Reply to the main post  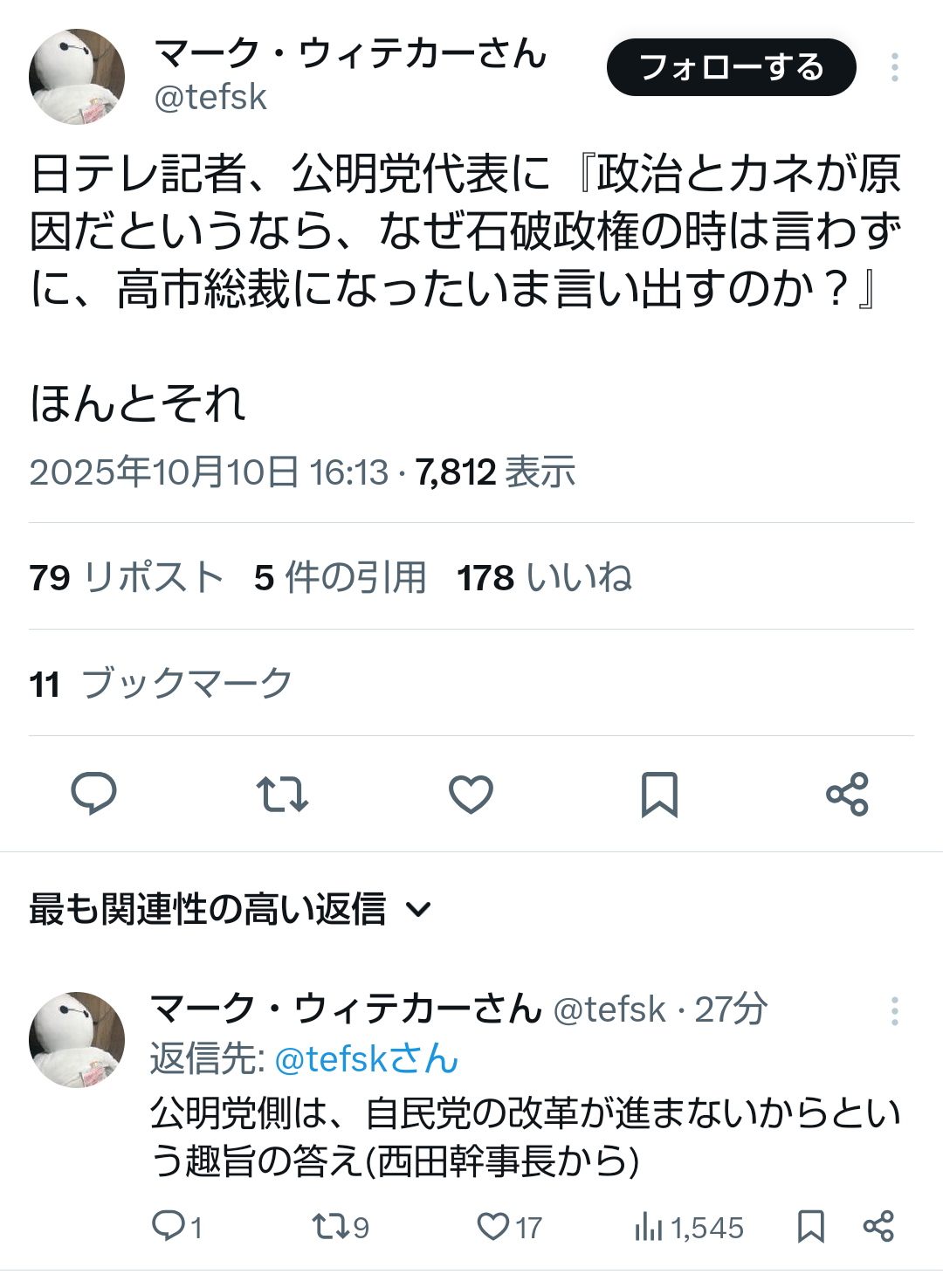tap(93, 794)
